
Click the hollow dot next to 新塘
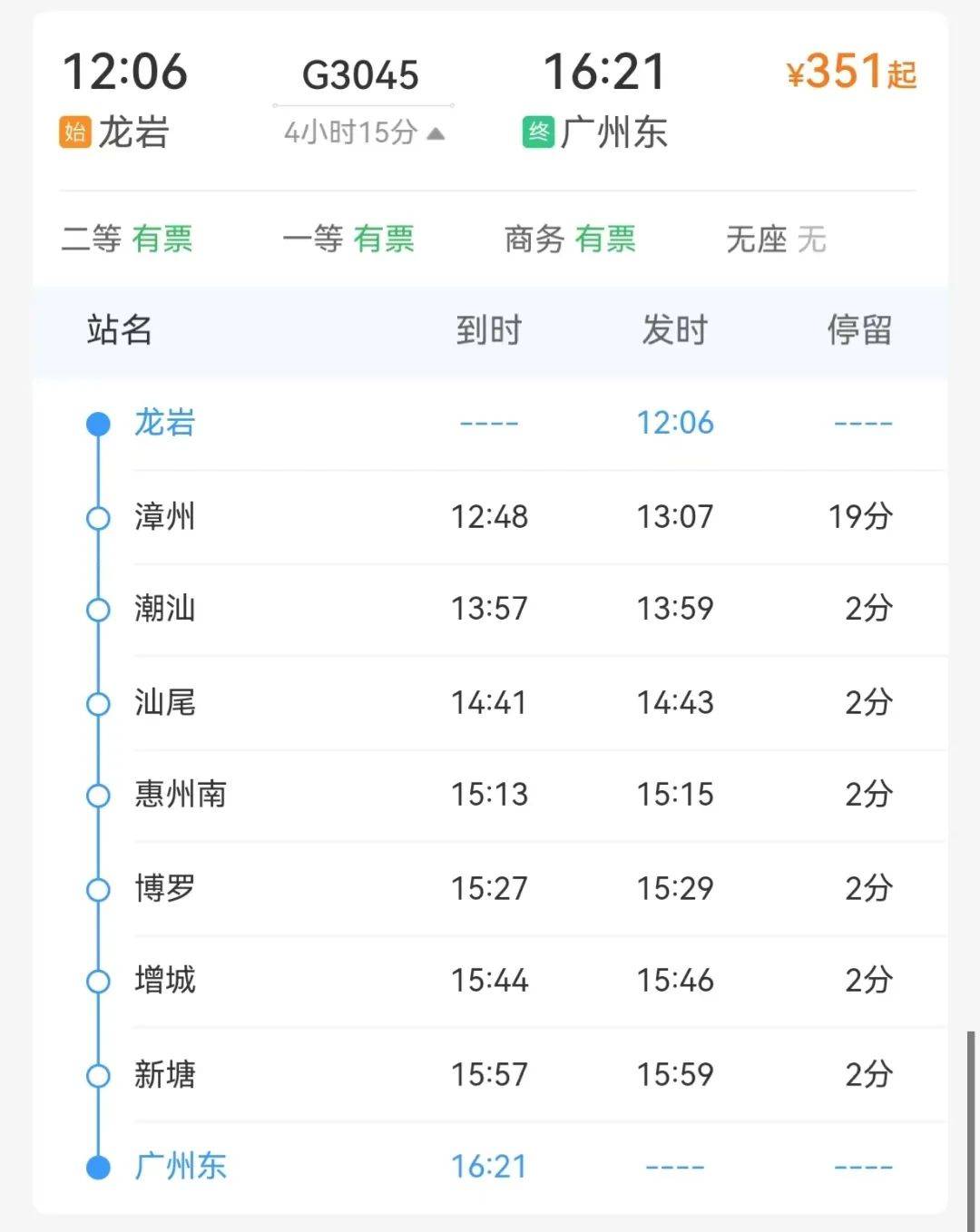pos(97,1076)
